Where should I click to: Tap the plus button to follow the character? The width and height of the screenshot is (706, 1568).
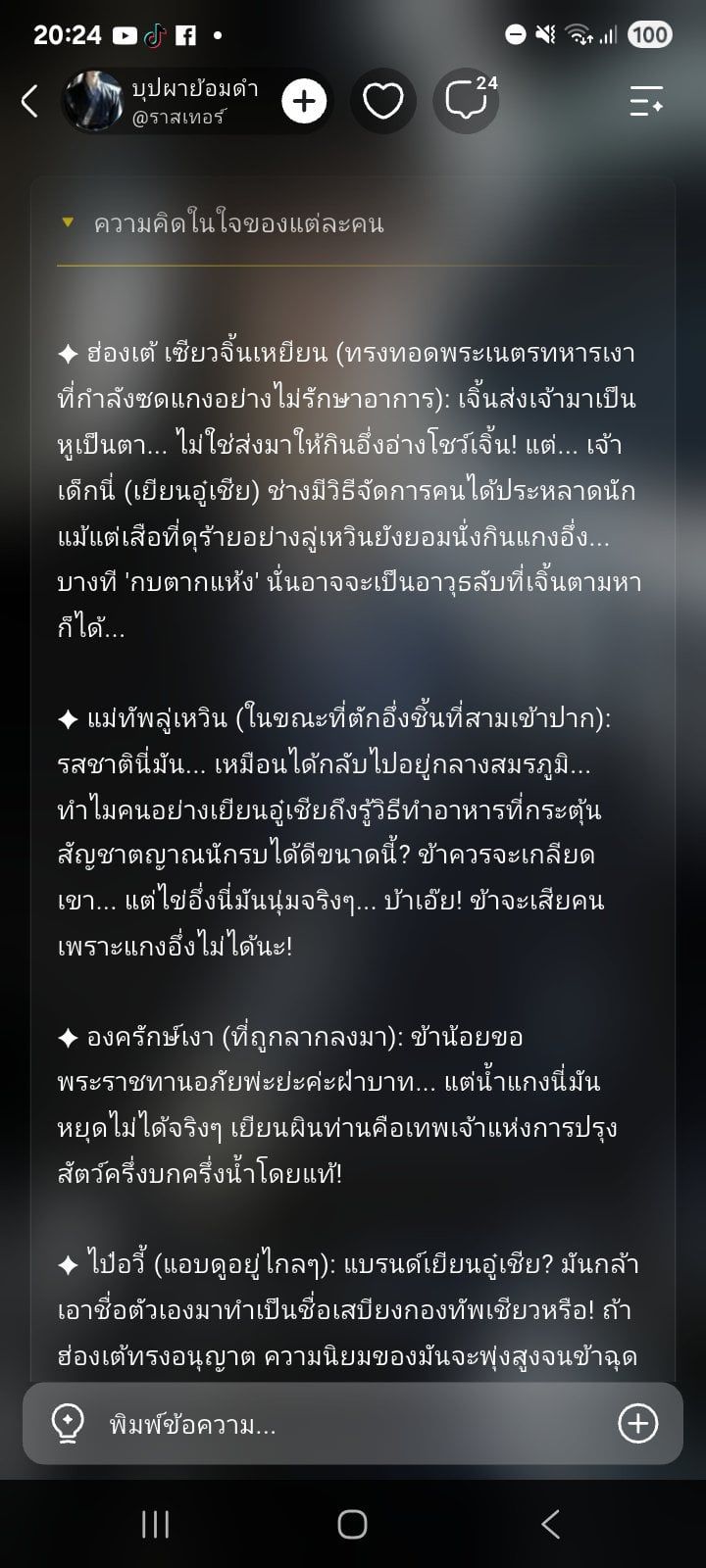[304, 101]
